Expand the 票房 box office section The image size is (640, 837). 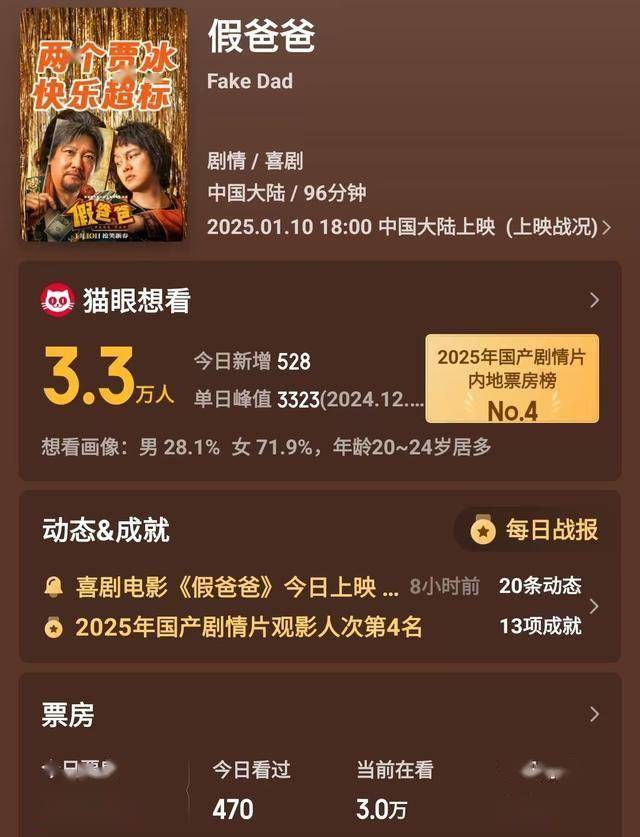(x=594, y=714)
